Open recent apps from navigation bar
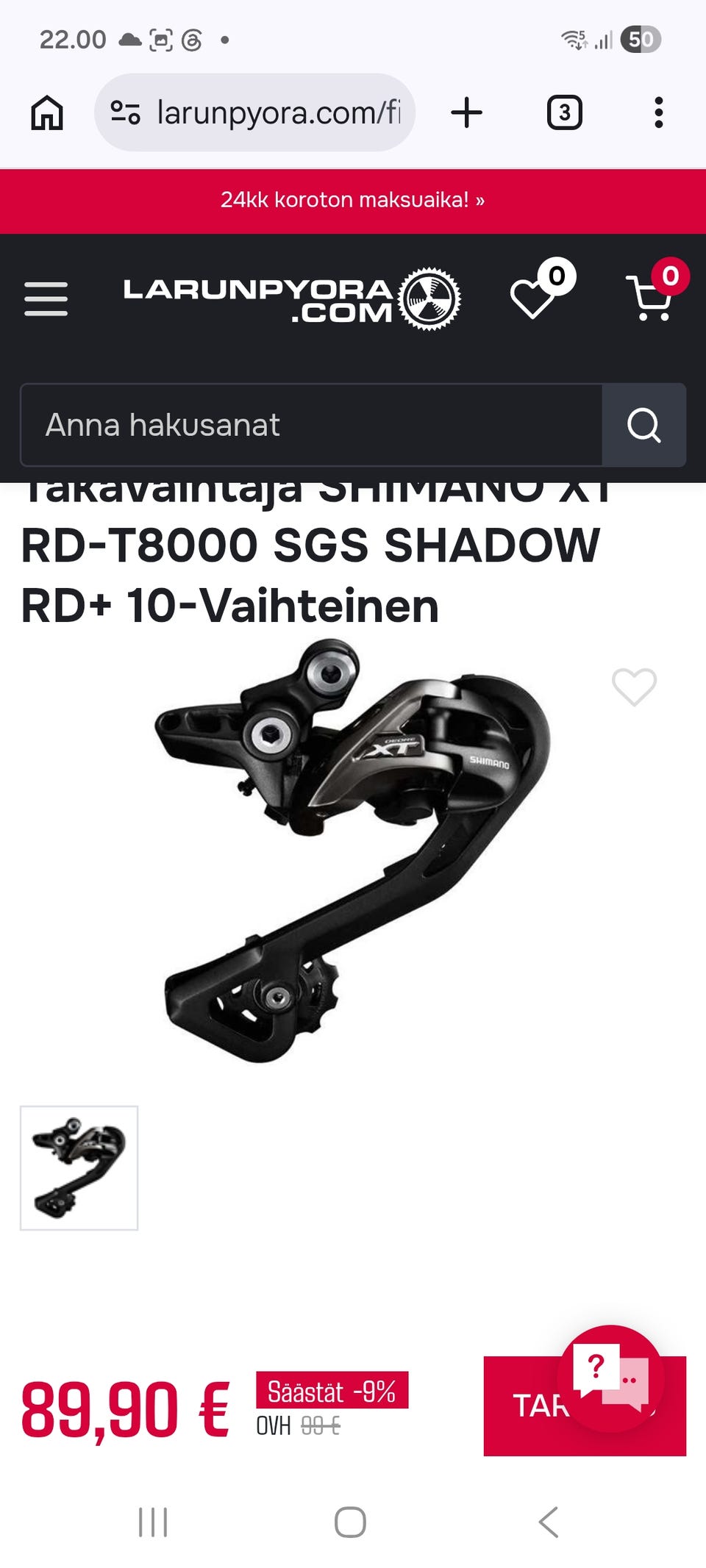This screenshot has width=706, height=1568. (x=153, y=1522)
